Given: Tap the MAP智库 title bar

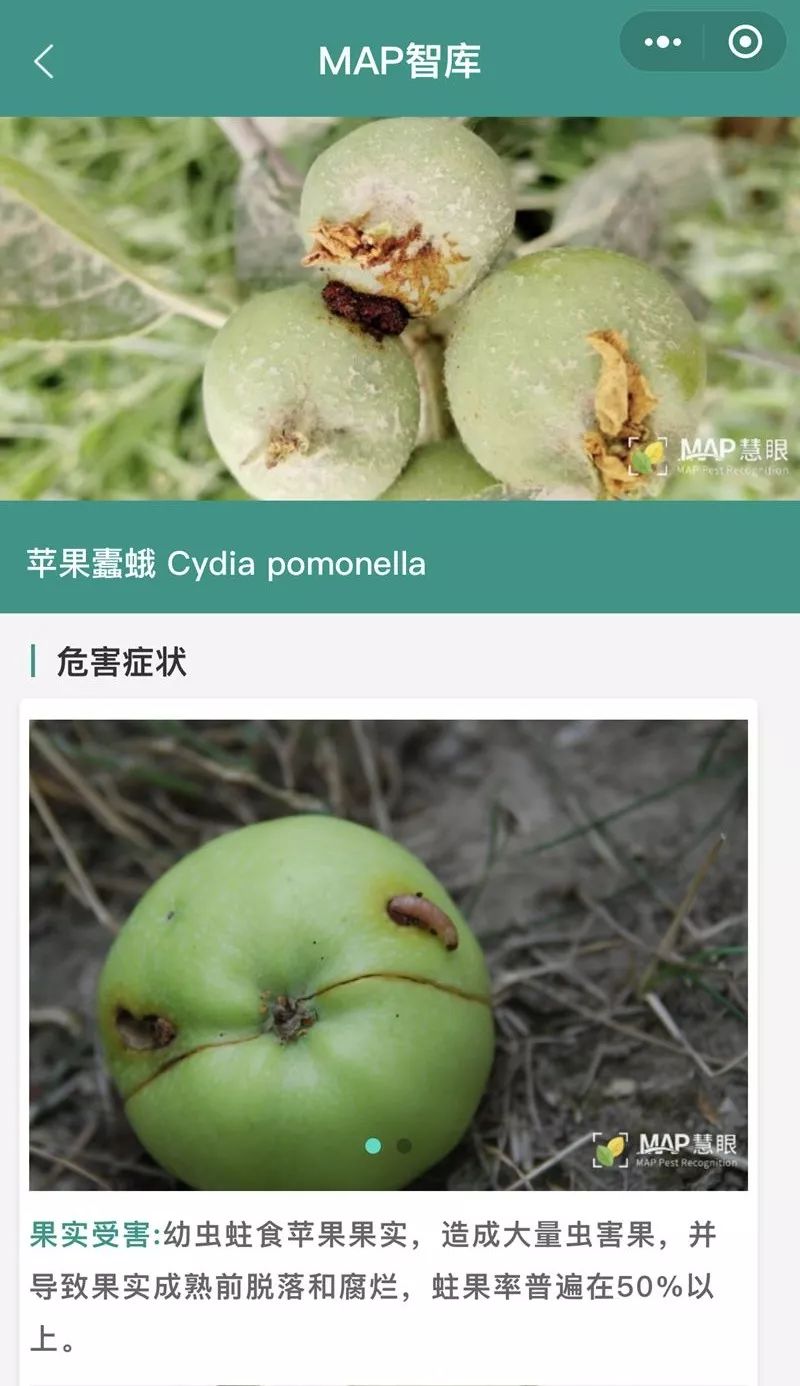Looking at the screenshot, I should 400,60.
